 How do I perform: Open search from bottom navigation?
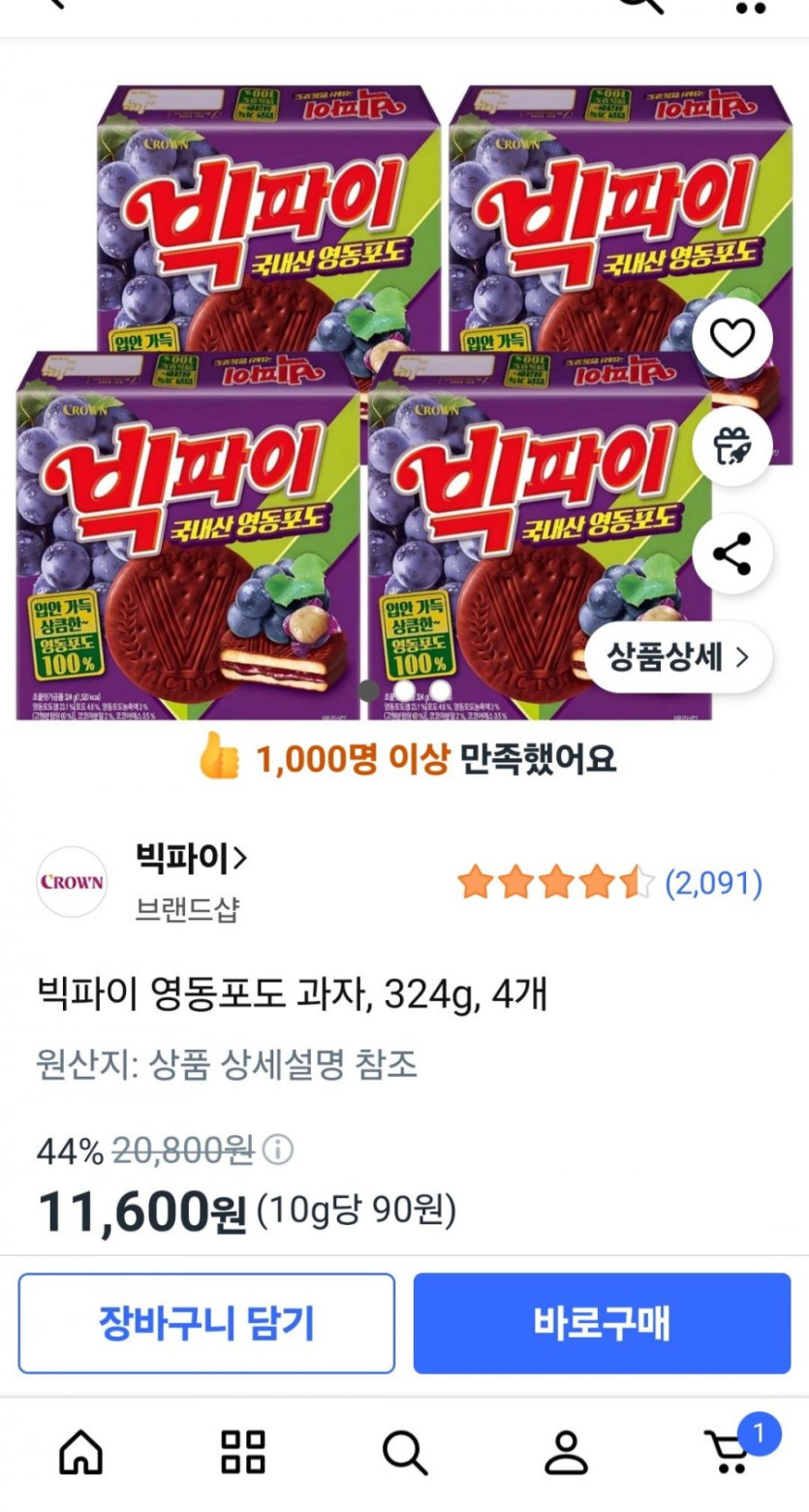point(405,1453)
